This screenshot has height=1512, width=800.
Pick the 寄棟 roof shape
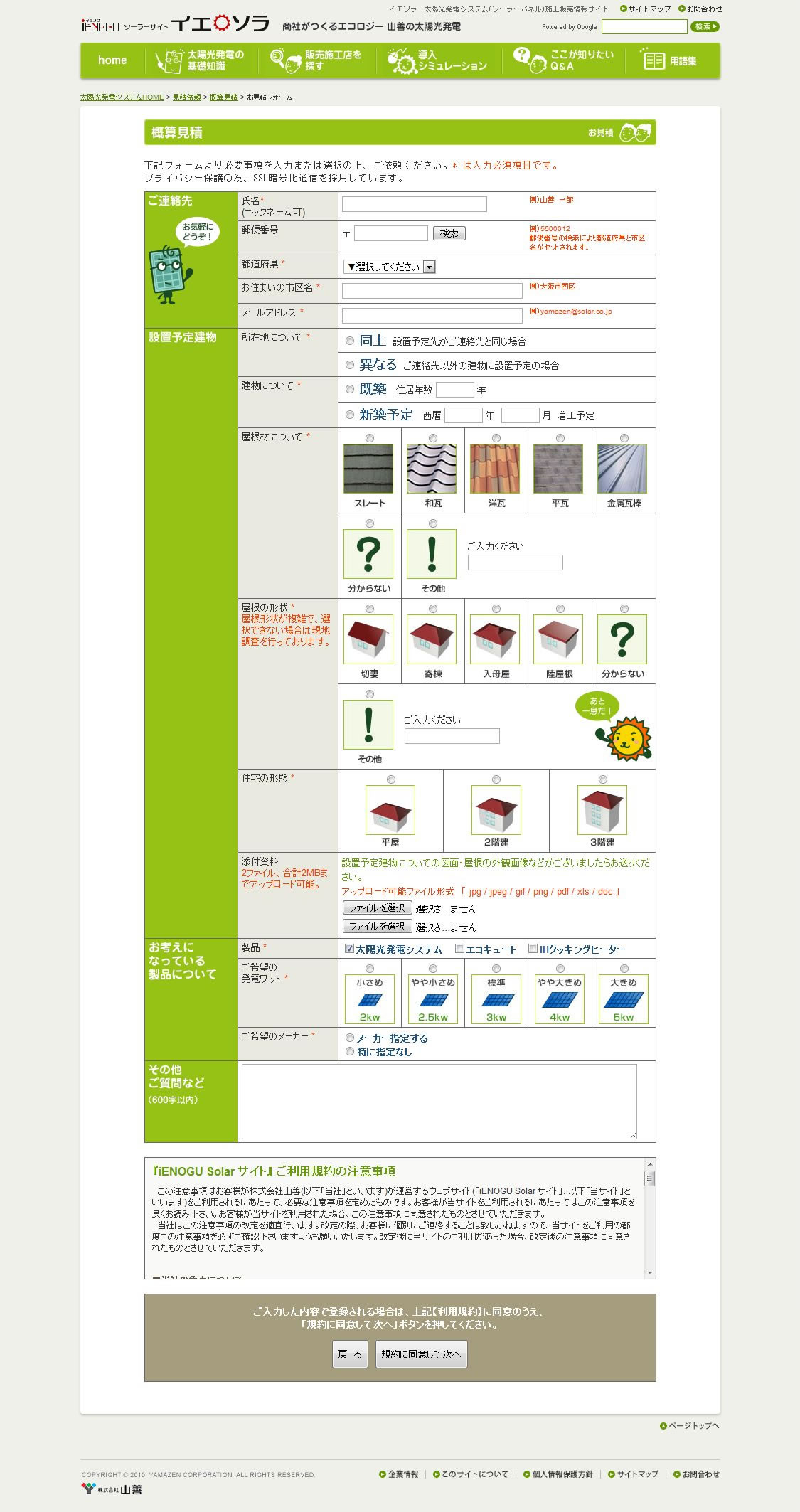433,609
